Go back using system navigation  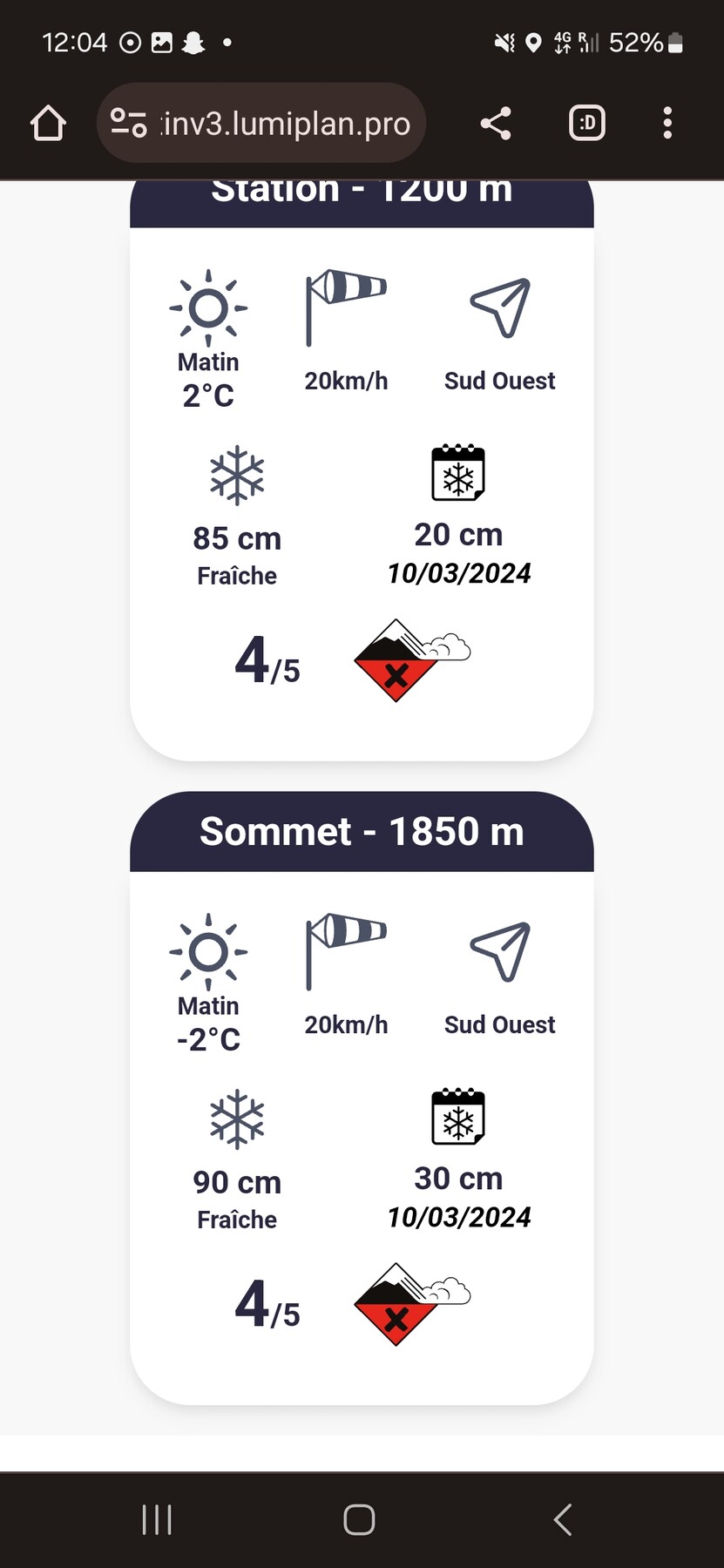(563, 1519)
